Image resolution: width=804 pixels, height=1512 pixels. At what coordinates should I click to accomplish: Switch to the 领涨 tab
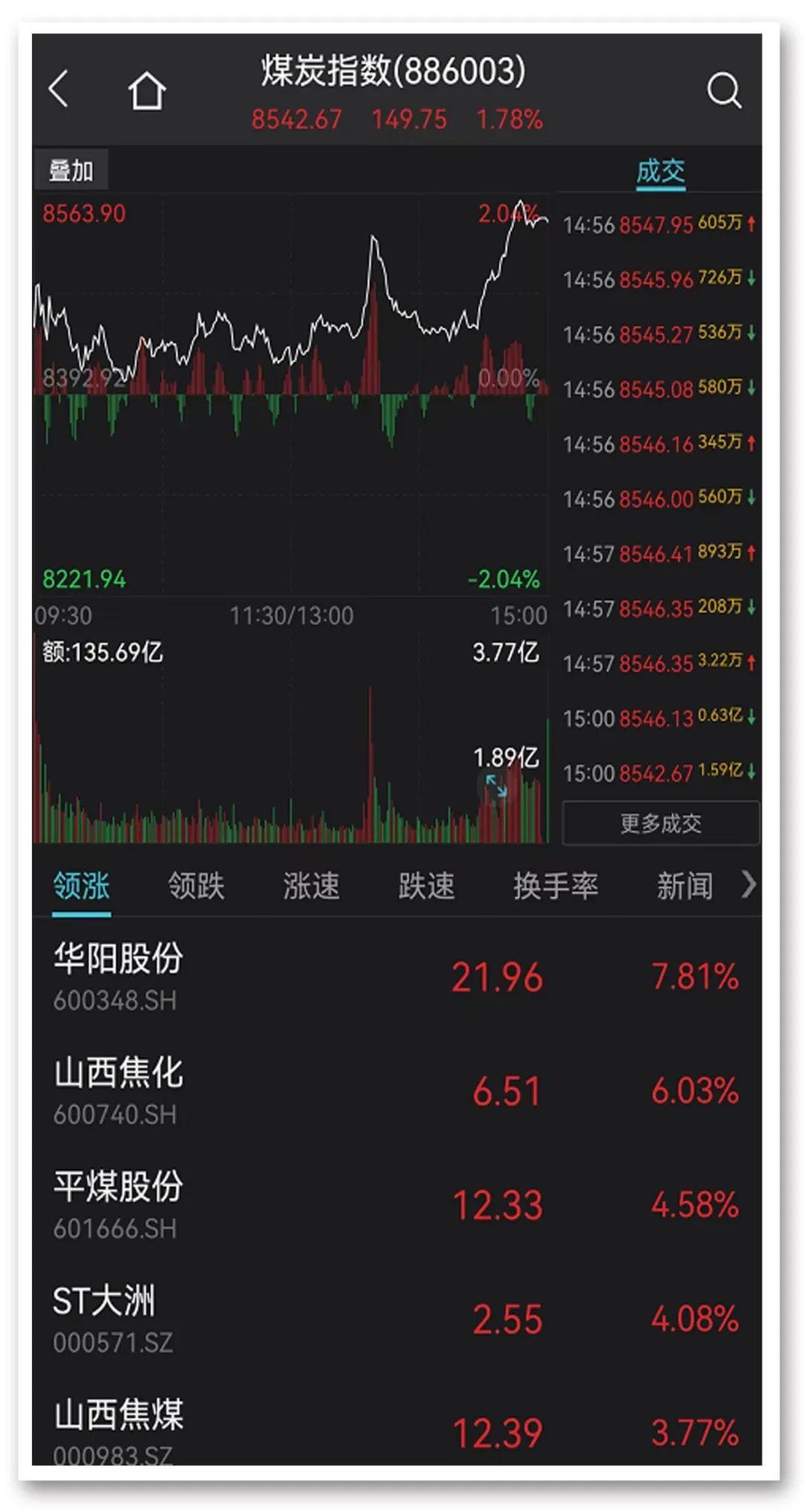[81, 886]
